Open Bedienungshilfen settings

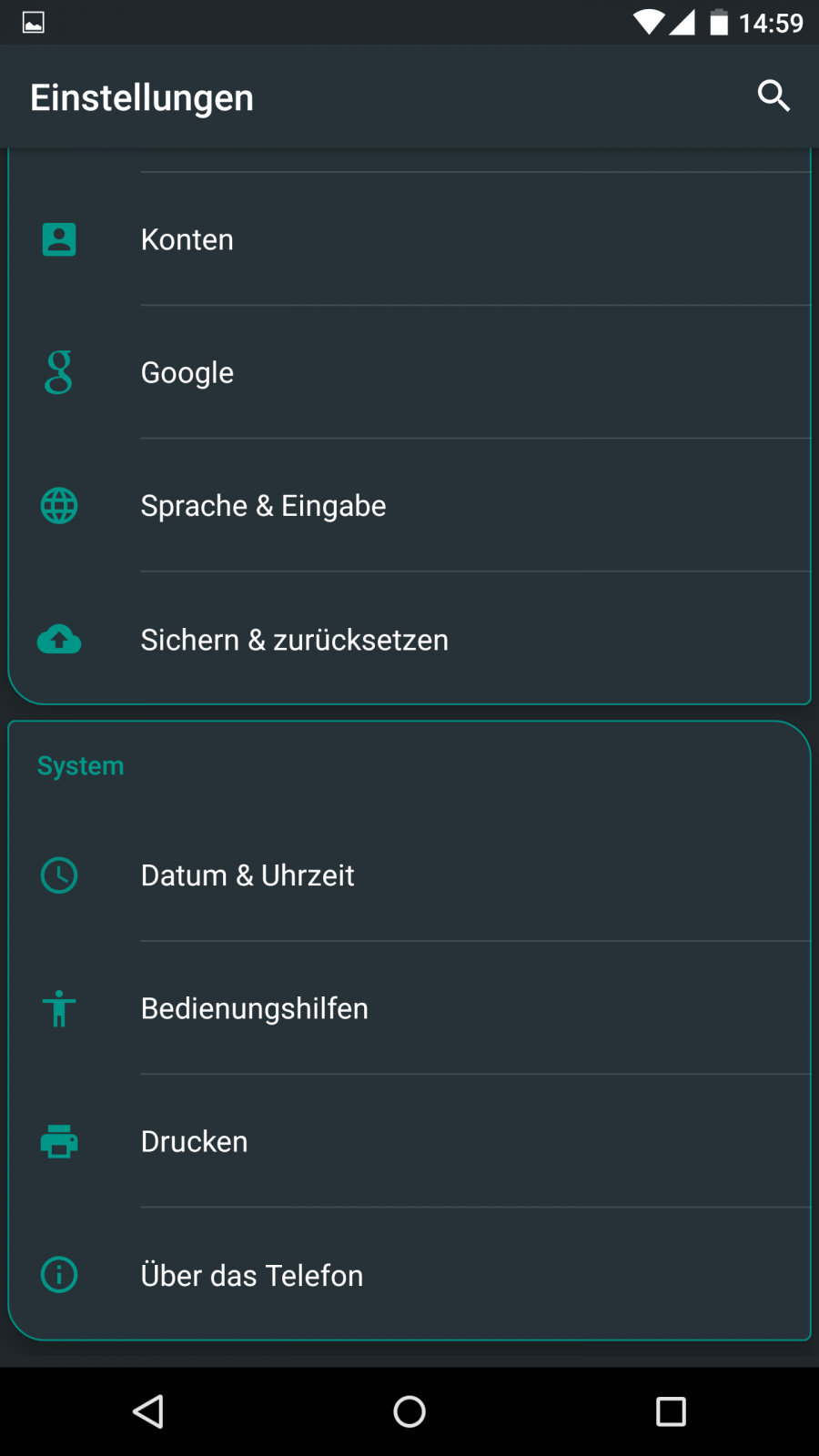[409, 1008]
